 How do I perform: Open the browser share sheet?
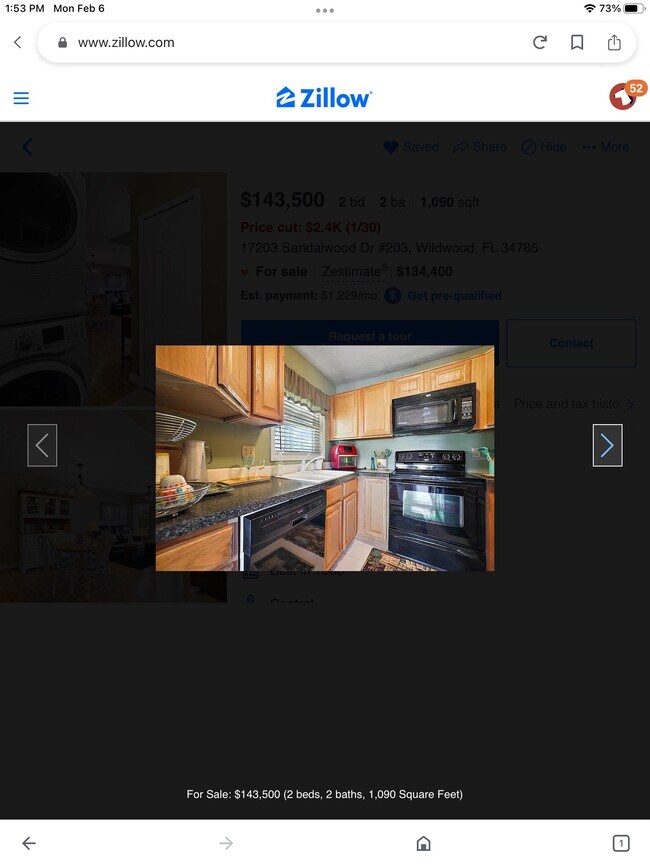coord(614,42)
